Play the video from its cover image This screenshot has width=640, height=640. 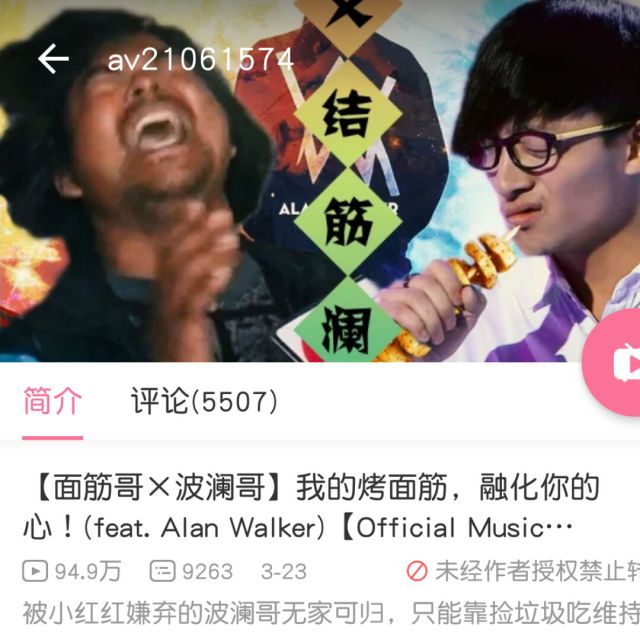click(x=320, y=200)
